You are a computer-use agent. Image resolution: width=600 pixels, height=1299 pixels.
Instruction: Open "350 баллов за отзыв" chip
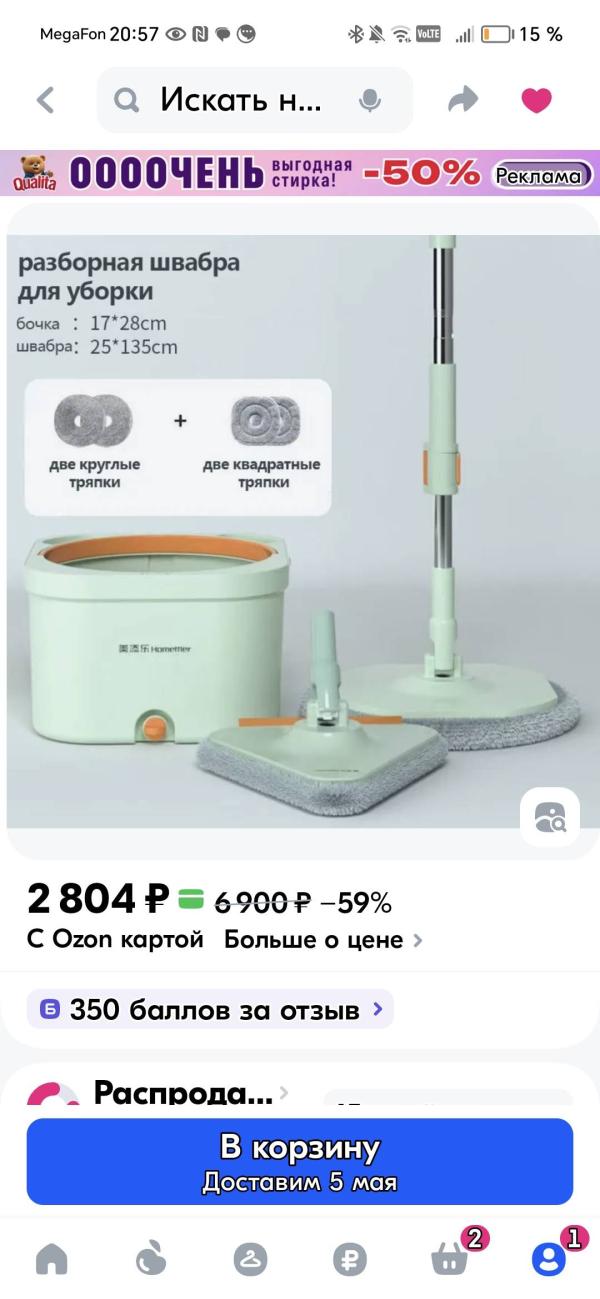coord(210,1009)
